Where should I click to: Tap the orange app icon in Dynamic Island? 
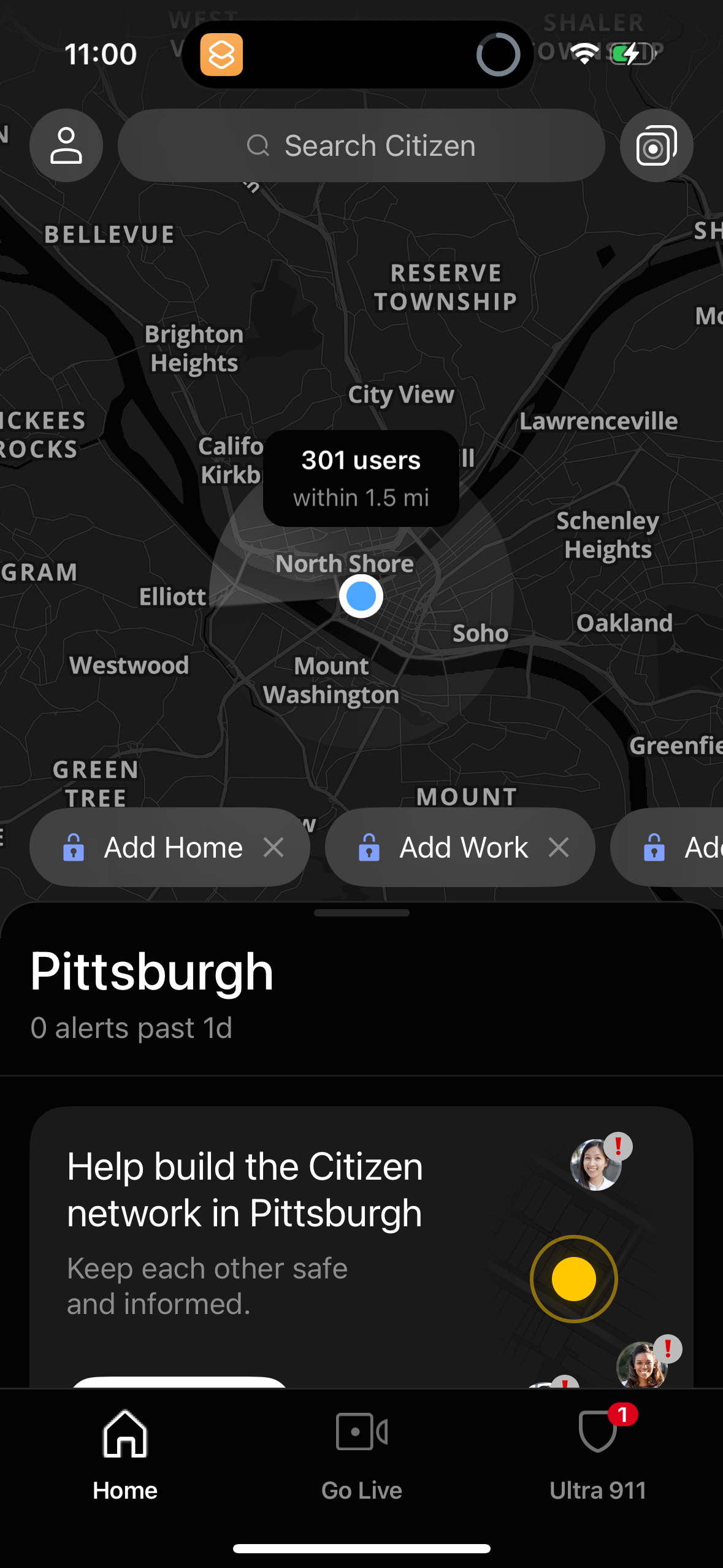pos(223,54)
